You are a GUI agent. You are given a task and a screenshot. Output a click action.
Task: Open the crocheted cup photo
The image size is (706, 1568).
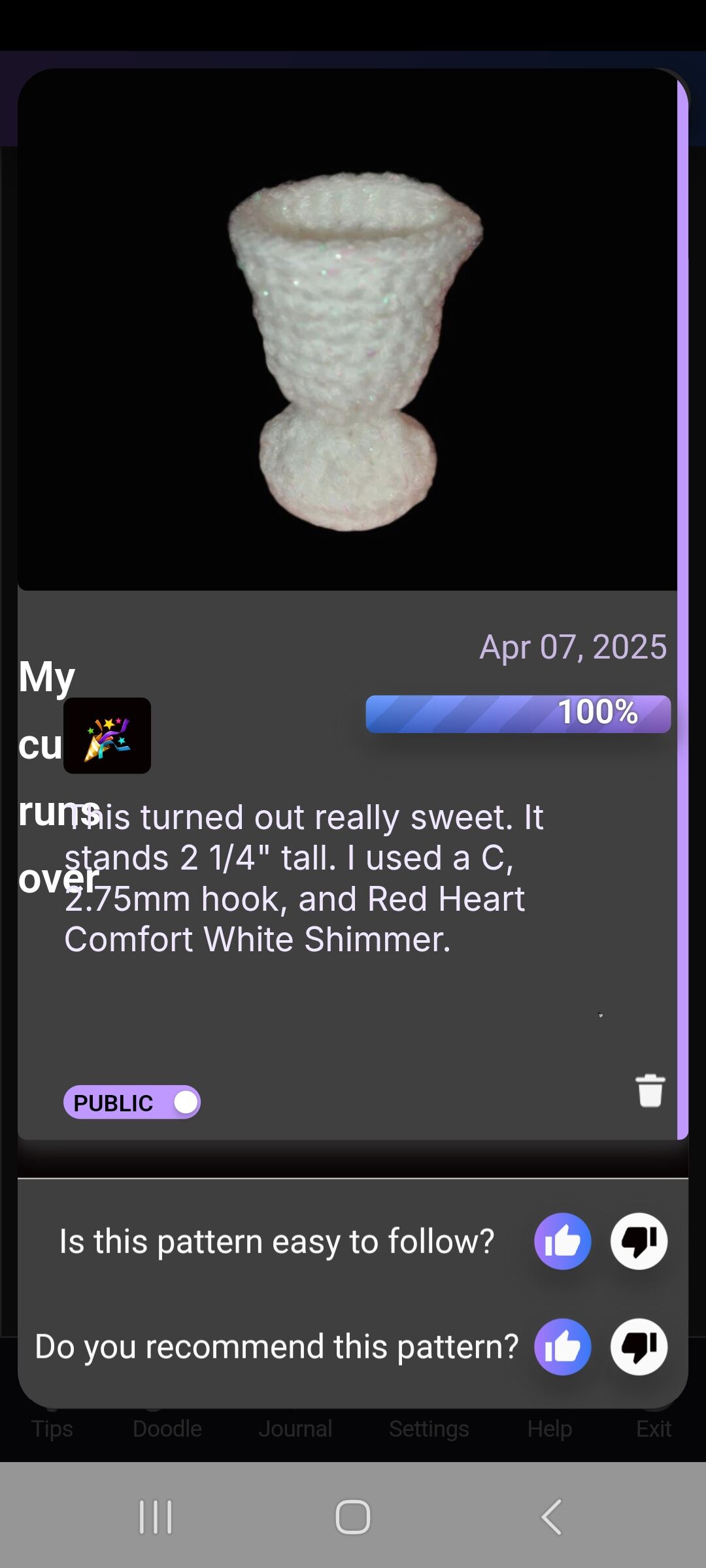[348, 330]
